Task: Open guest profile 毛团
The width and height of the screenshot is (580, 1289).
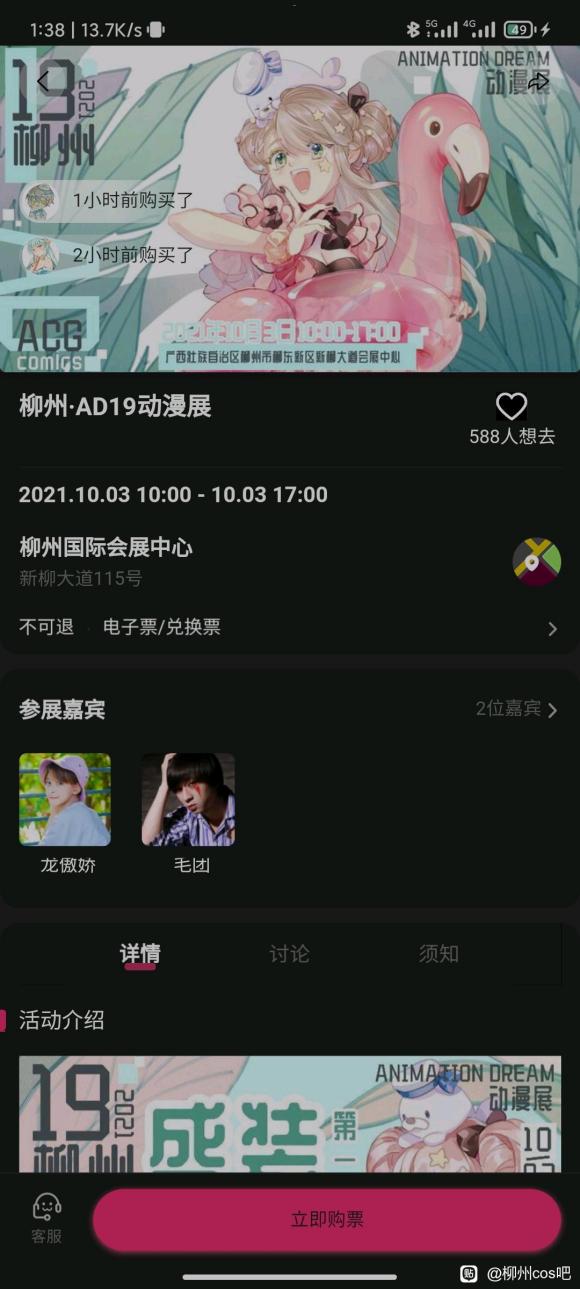Action: 189,813
